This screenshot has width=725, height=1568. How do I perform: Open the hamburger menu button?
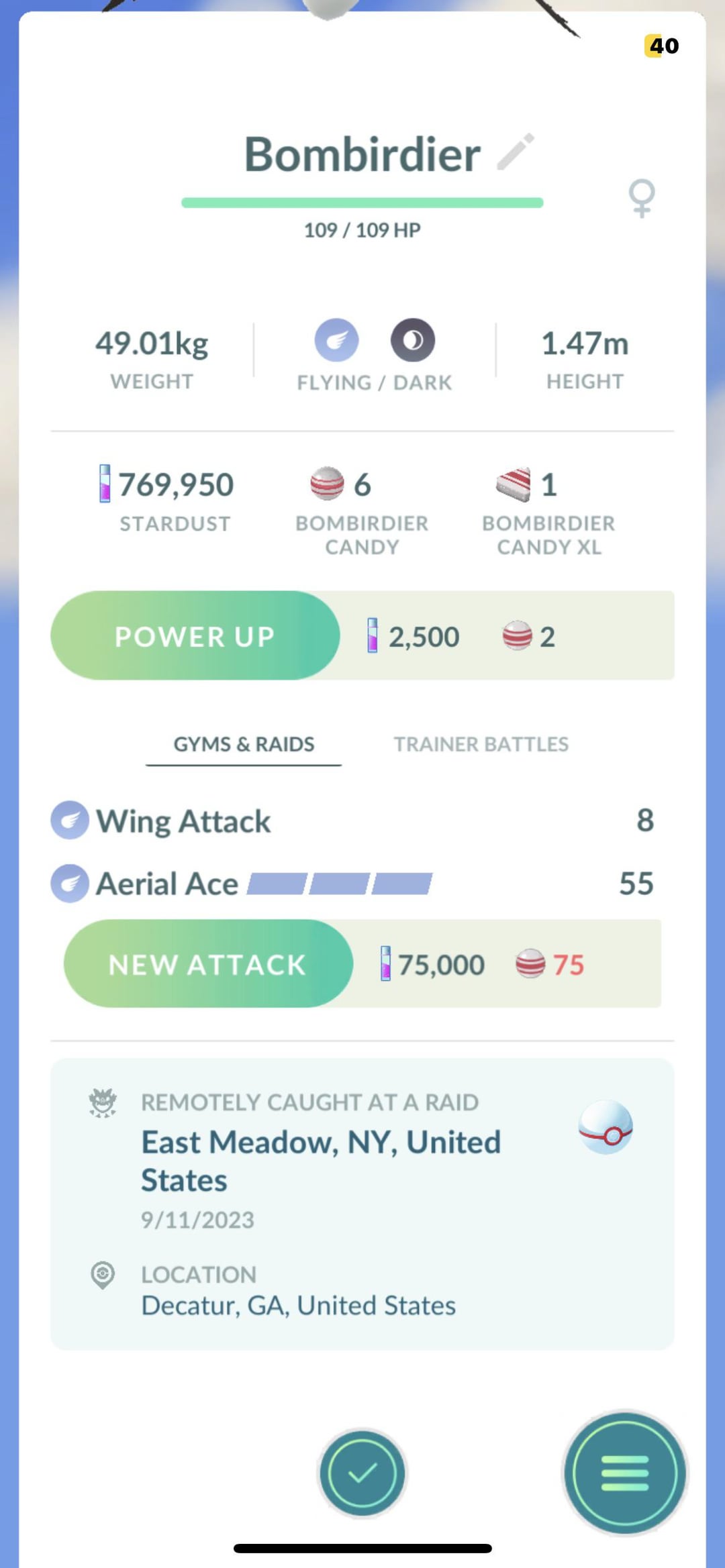tap(625, 1472)
